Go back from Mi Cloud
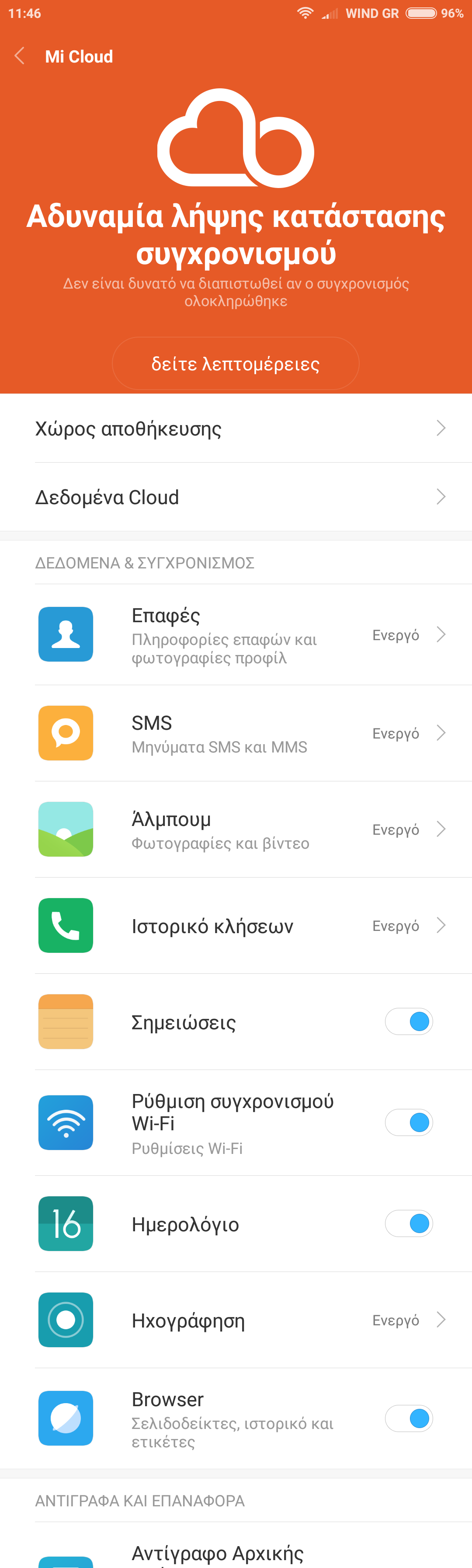 [x=20, y=56]
